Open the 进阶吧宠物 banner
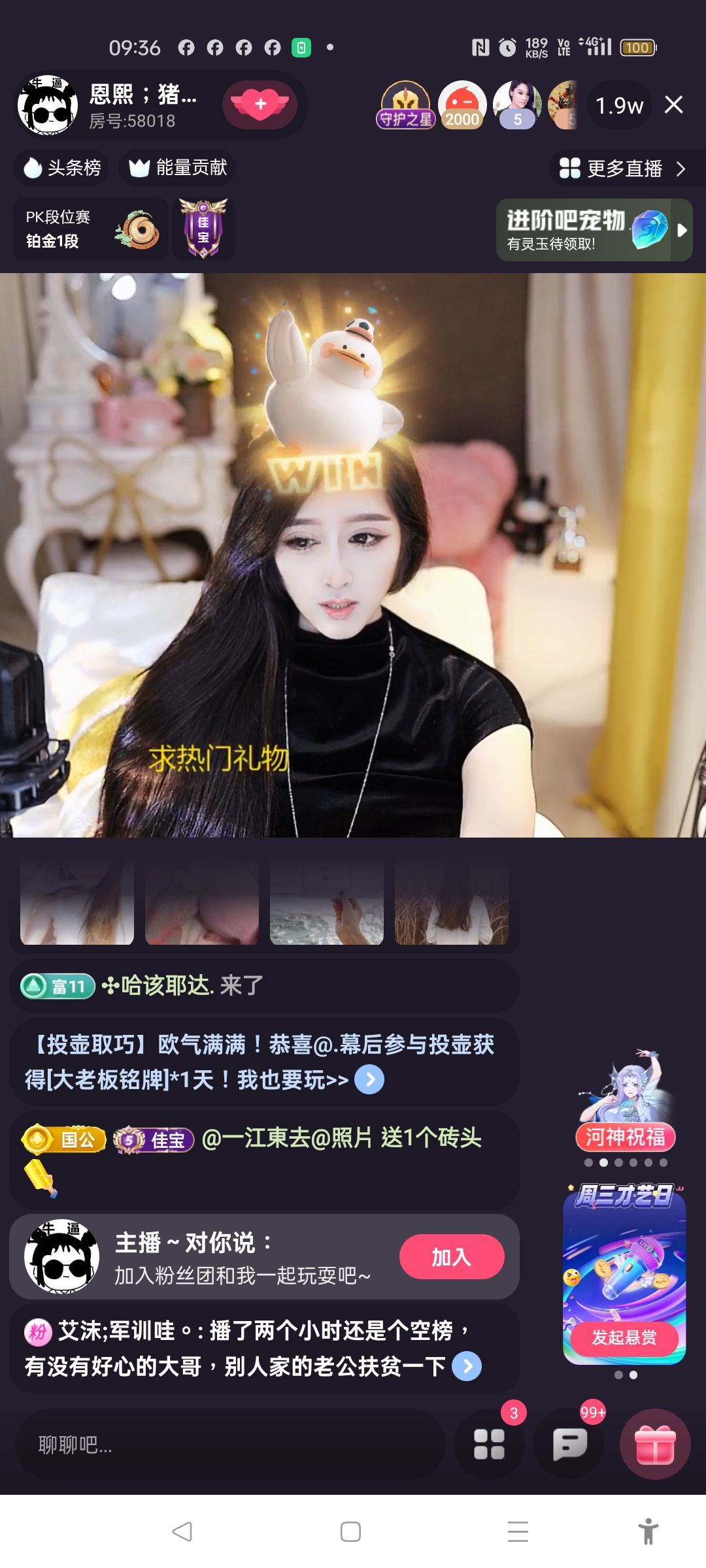Screen dimensions: 706x1568 click(x=585, y=230)
